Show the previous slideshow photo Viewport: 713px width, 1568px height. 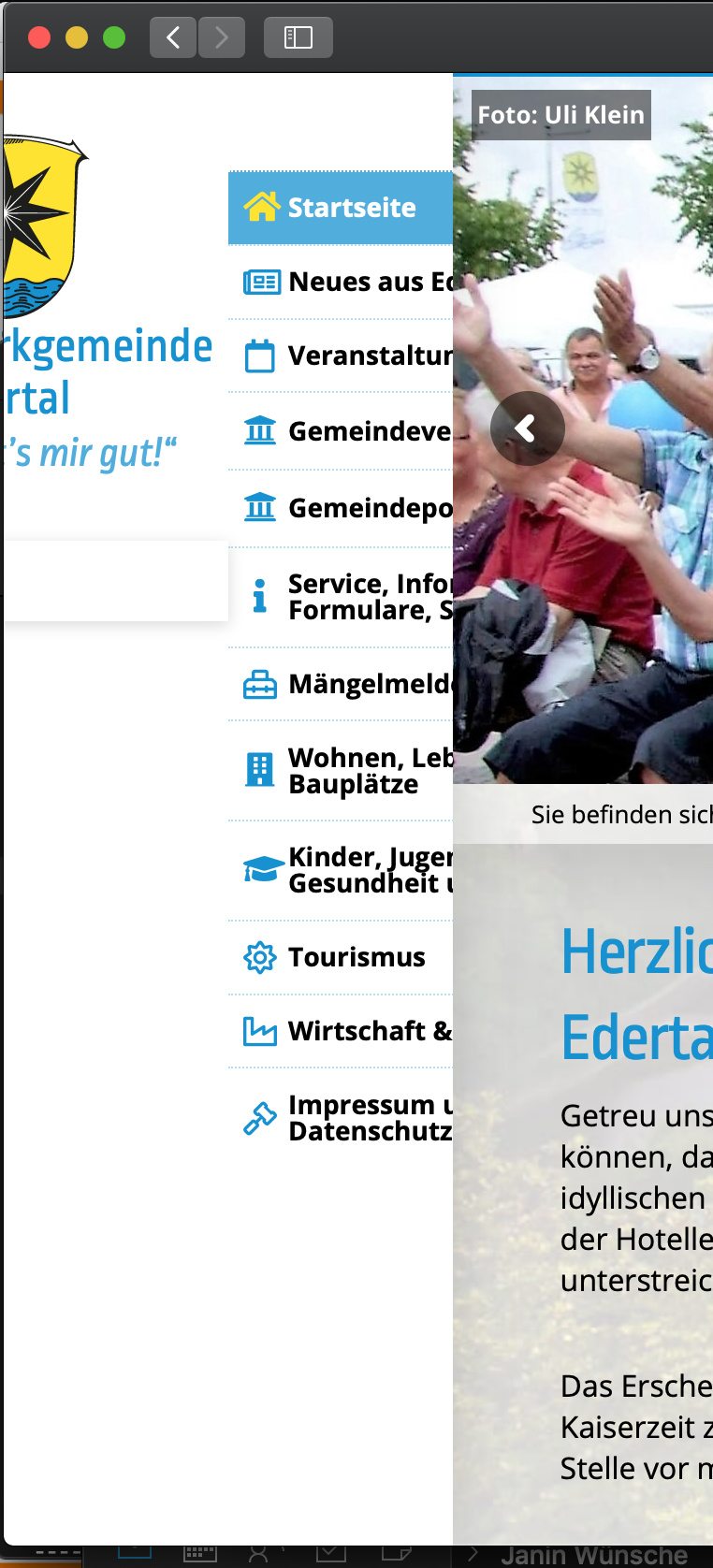(x=528, y=428)
